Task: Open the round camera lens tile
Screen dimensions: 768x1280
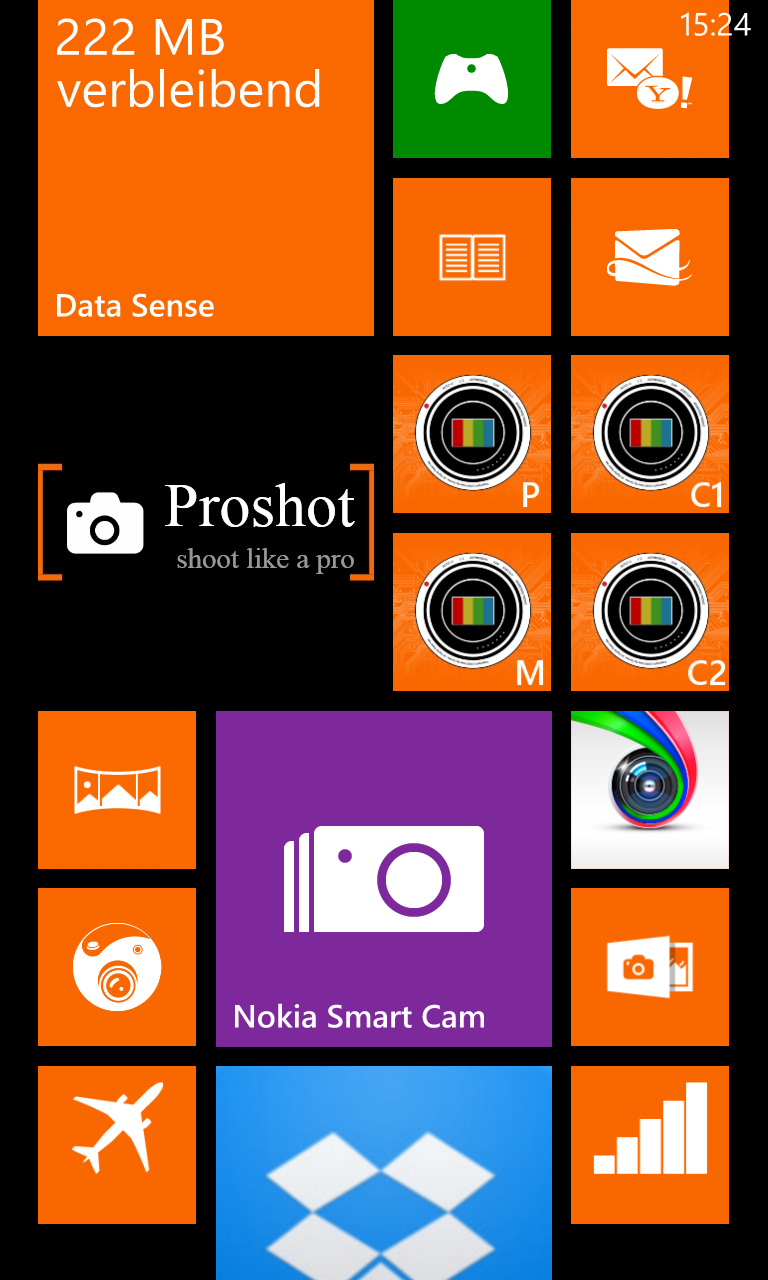Action: click(117, 967)
